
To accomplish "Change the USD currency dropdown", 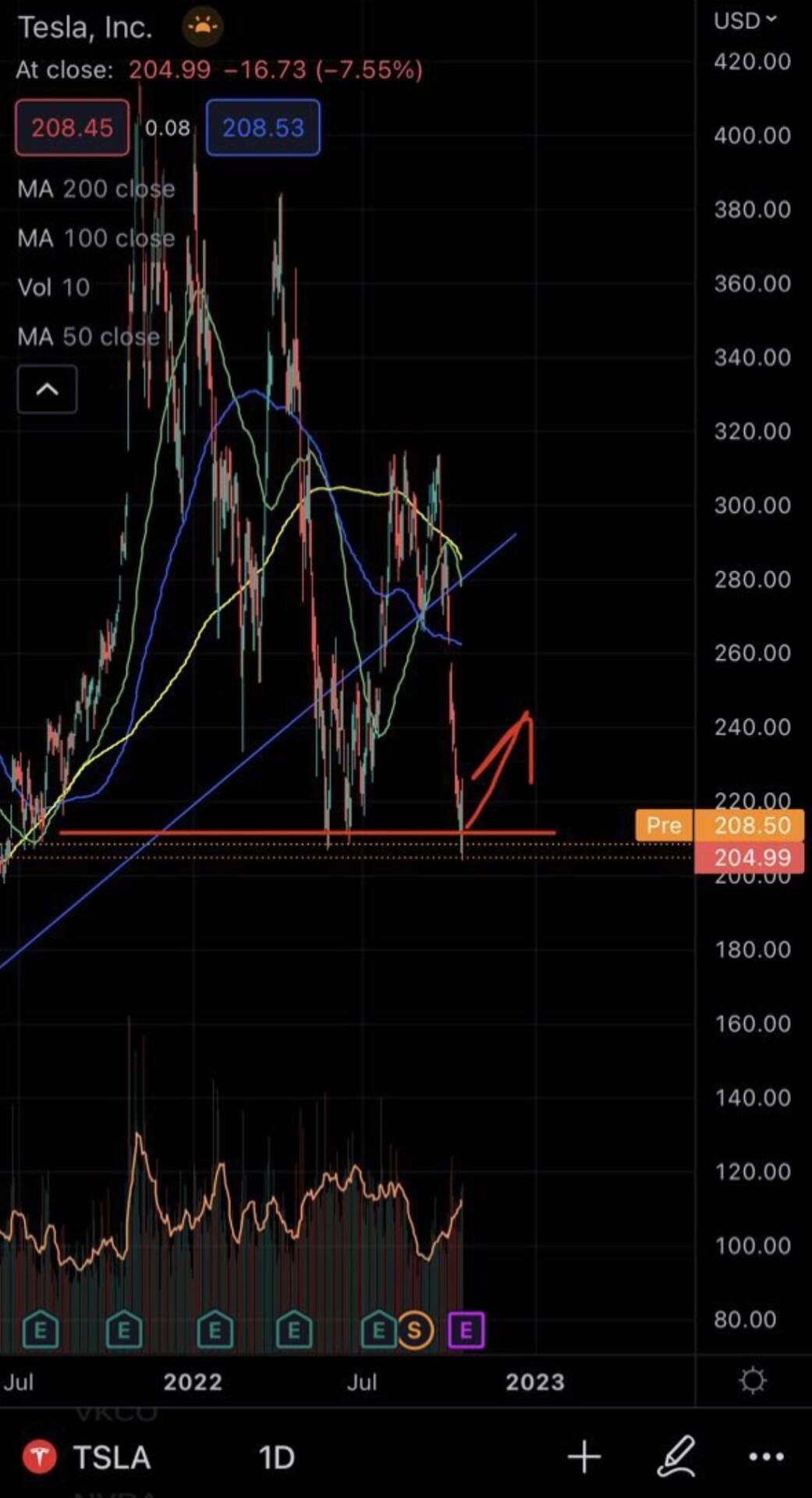I will (745, 20).
